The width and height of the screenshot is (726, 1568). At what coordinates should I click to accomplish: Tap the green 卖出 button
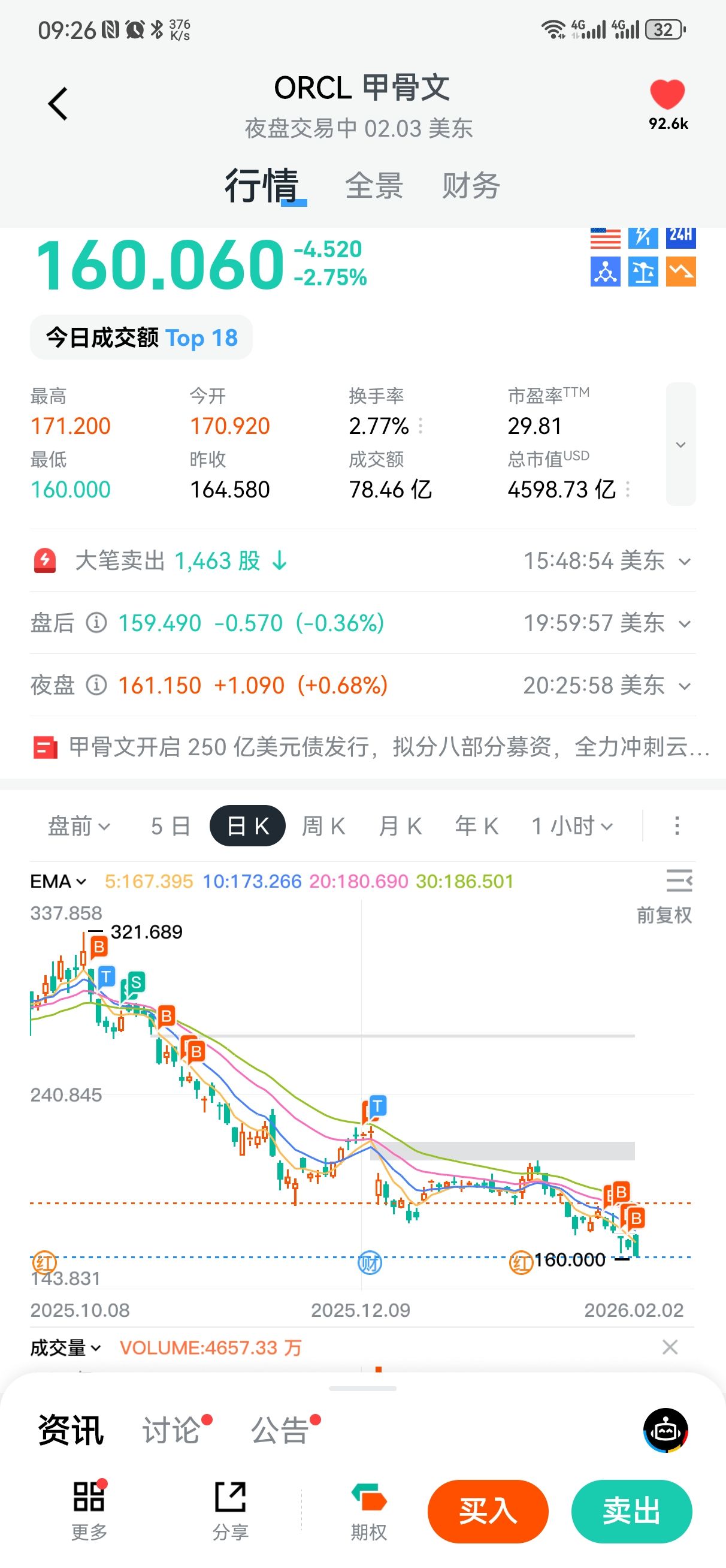(631, 1511)
